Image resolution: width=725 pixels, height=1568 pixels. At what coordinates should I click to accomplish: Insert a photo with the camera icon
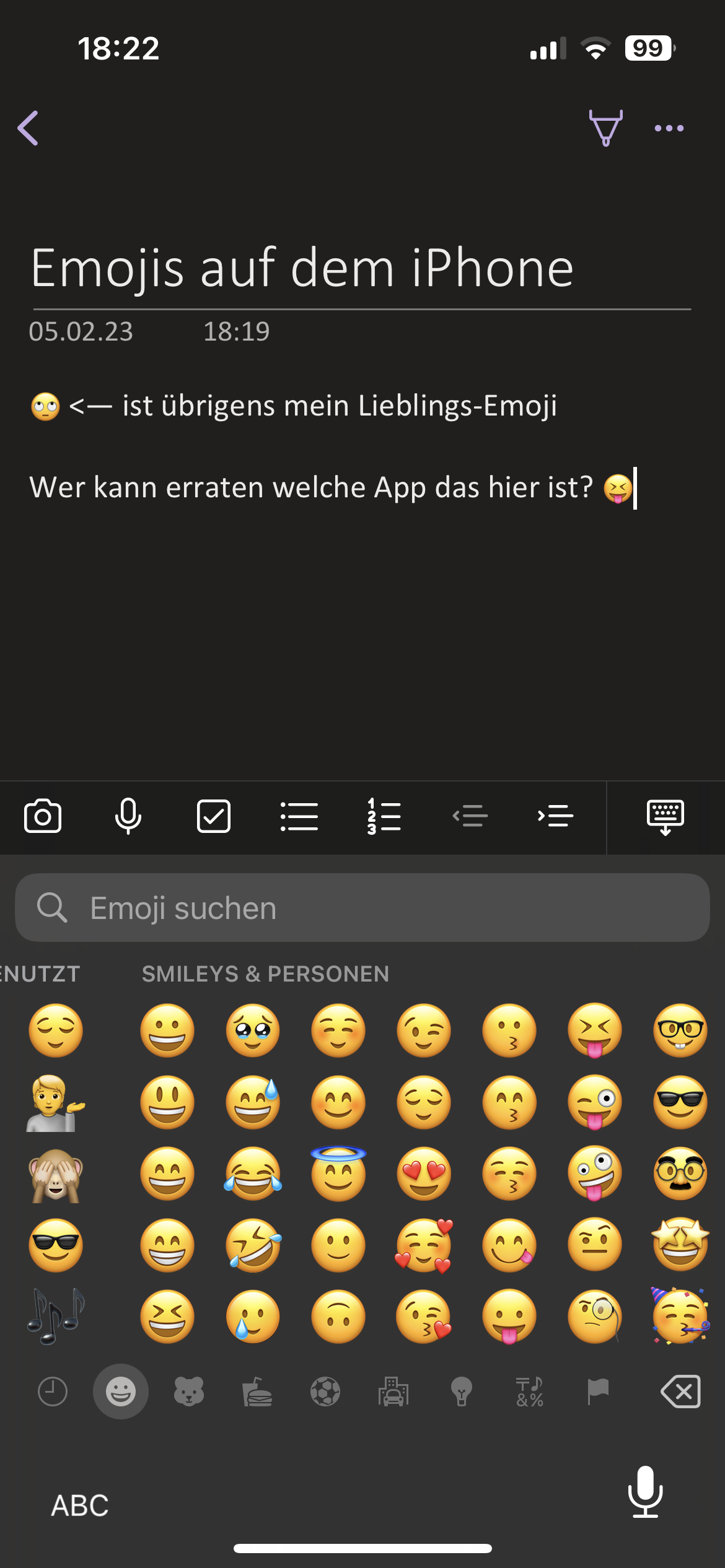tap(43, 816)
